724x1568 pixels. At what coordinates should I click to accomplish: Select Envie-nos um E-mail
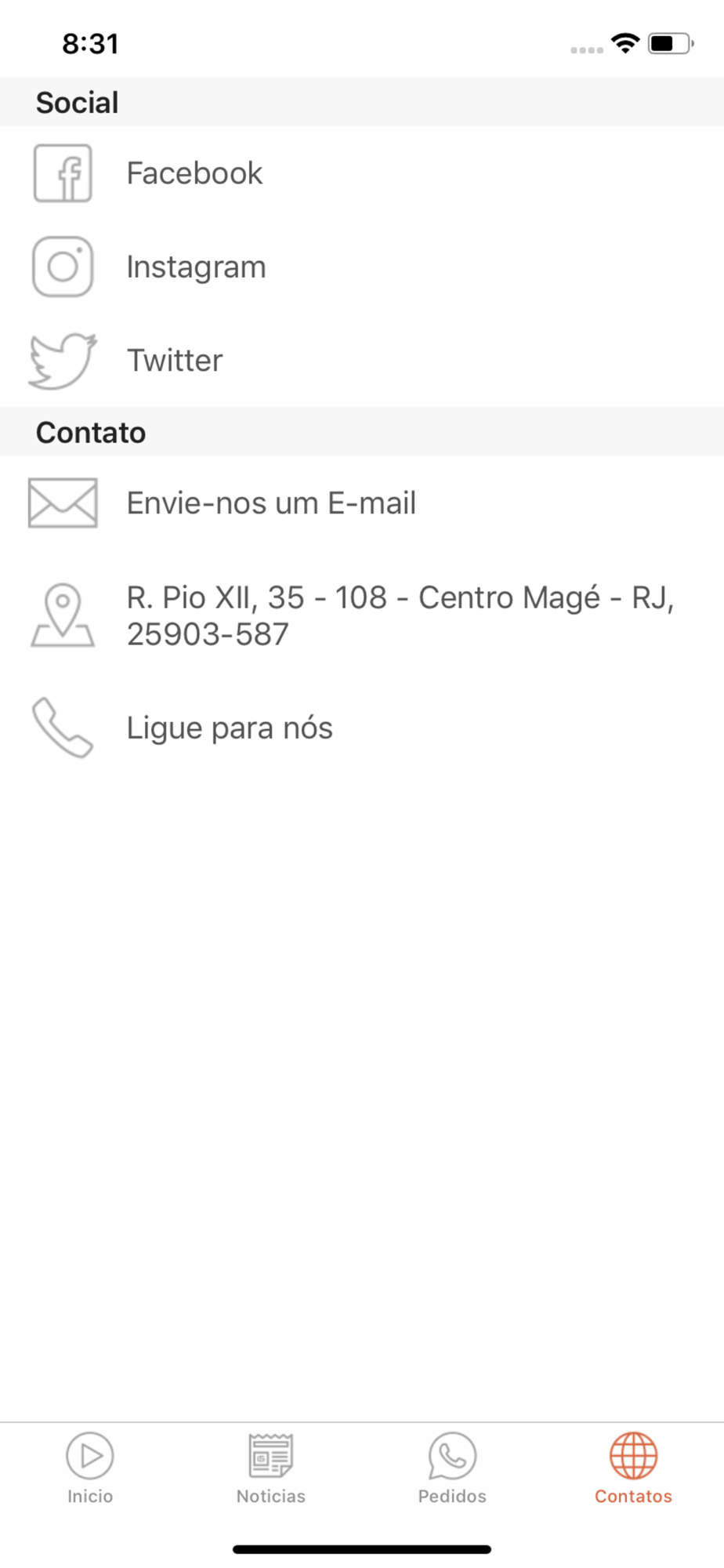coord(362,503)
